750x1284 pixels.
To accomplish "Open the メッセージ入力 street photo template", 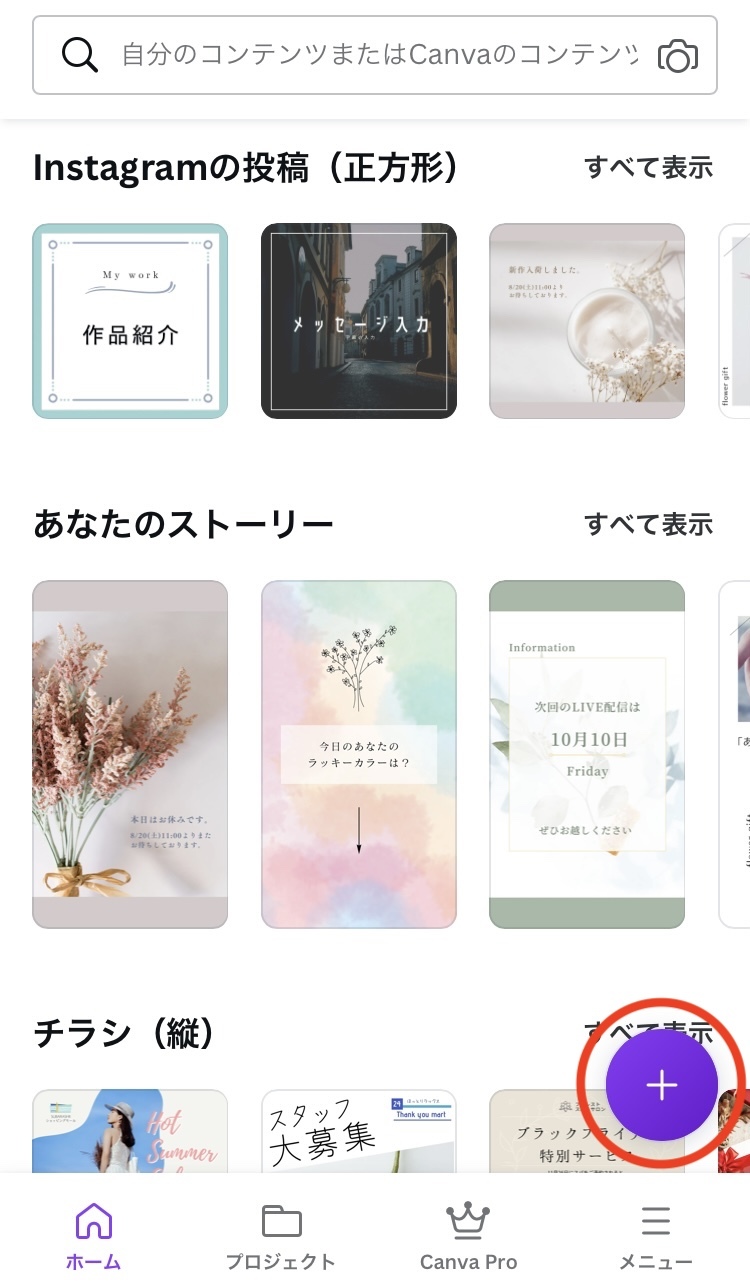I will (359, 321).
